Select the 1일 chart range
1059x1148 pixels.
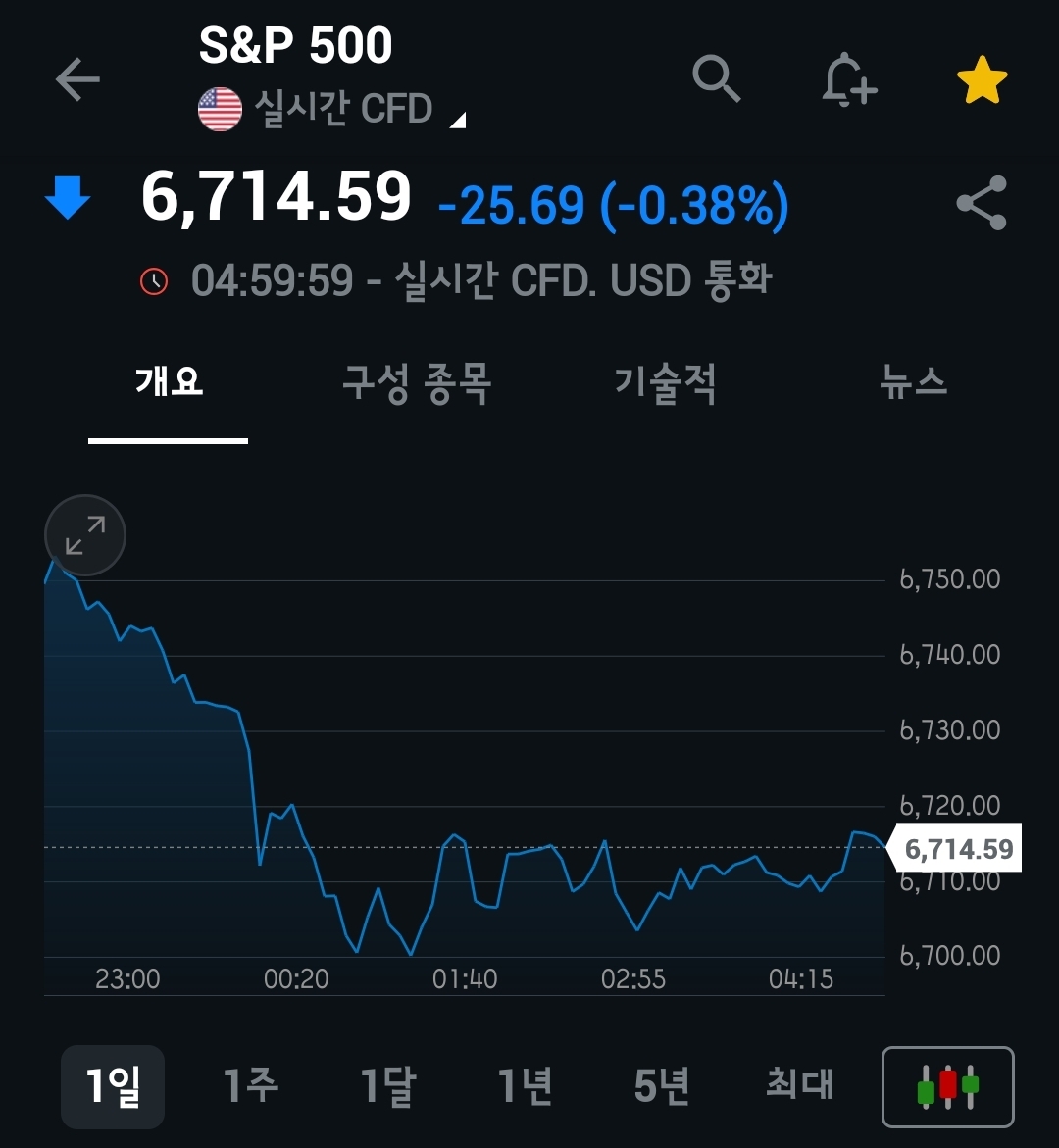click(x=113, y=1086)
